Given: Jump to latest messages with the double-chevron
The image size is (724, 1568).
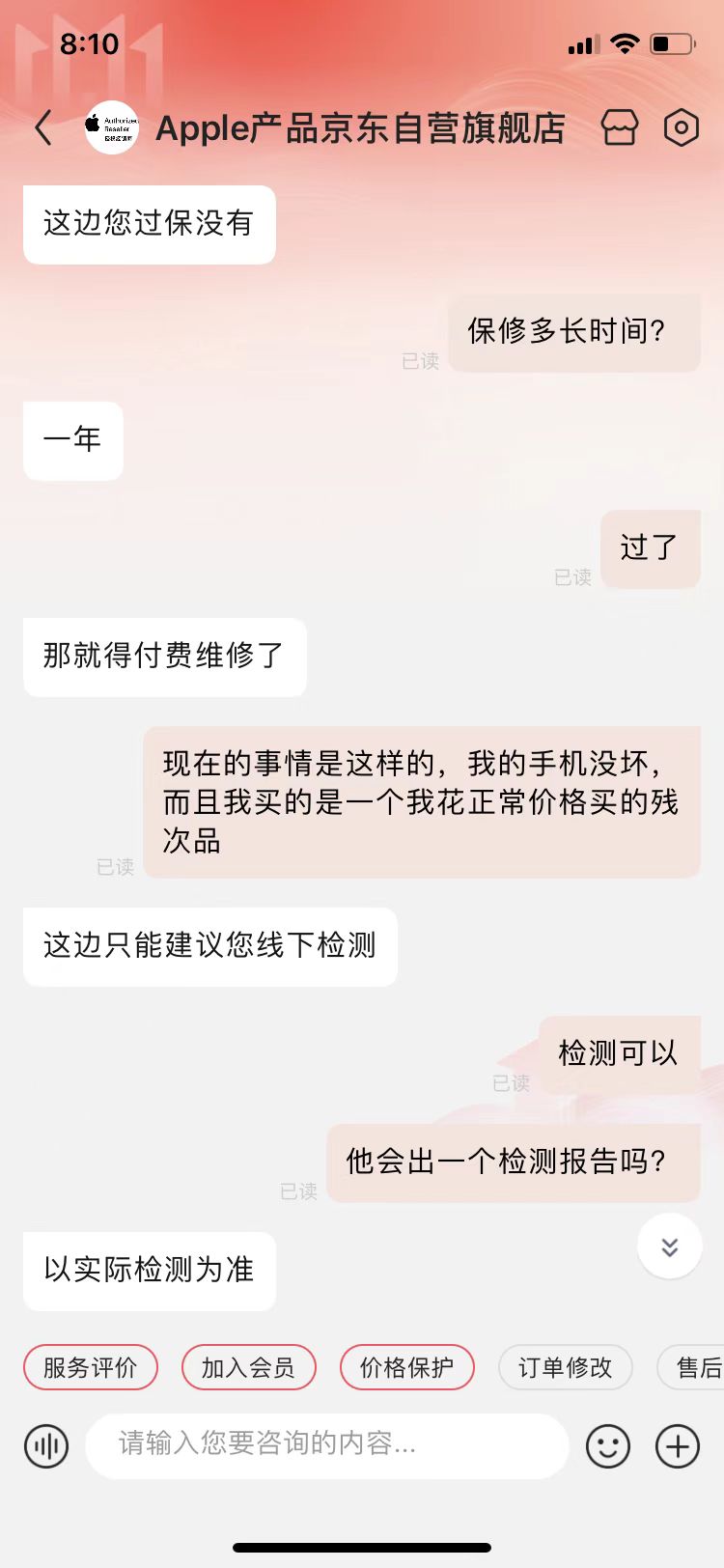Looking at the screenshot, I should (x=670, y=1246).
